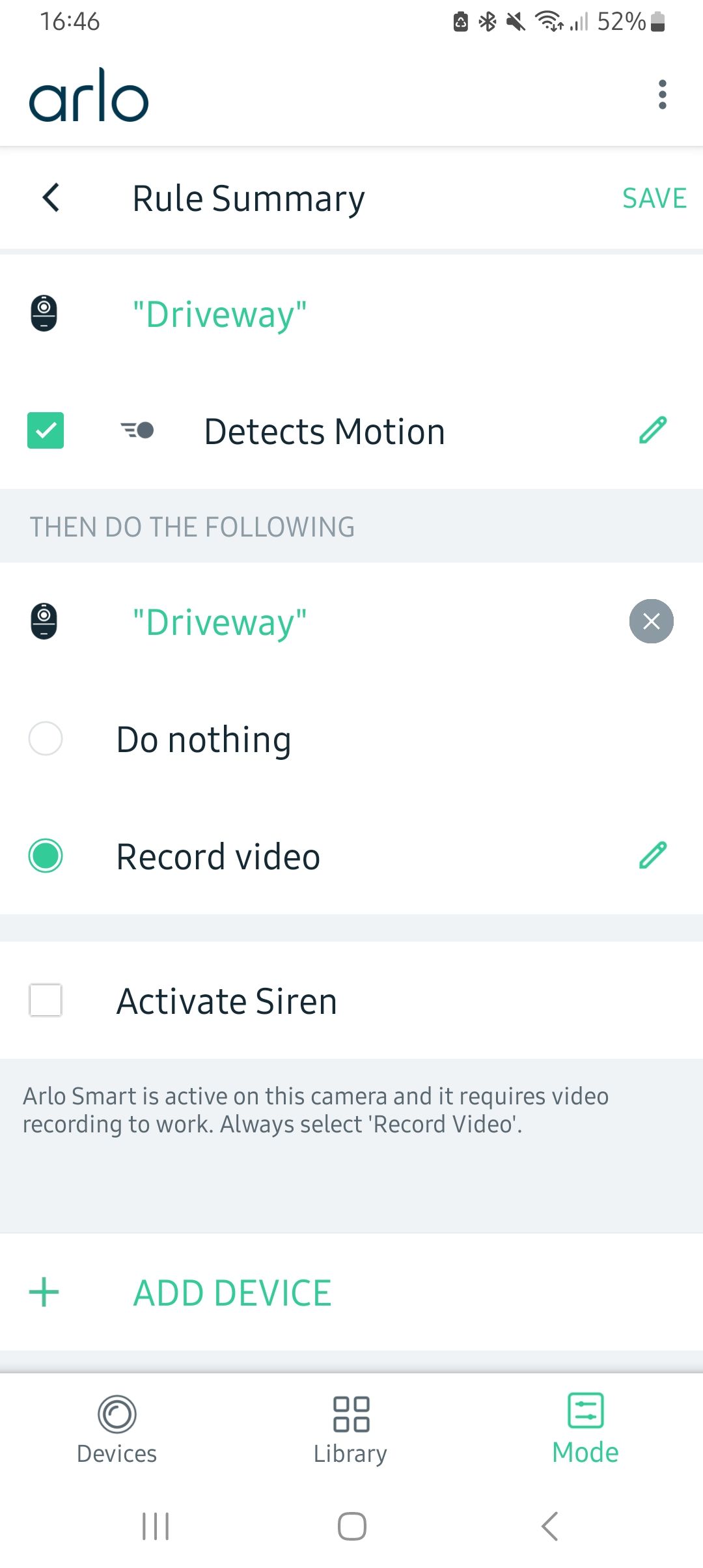
Task: Tap the system home button
Action: click(351, 1526)
